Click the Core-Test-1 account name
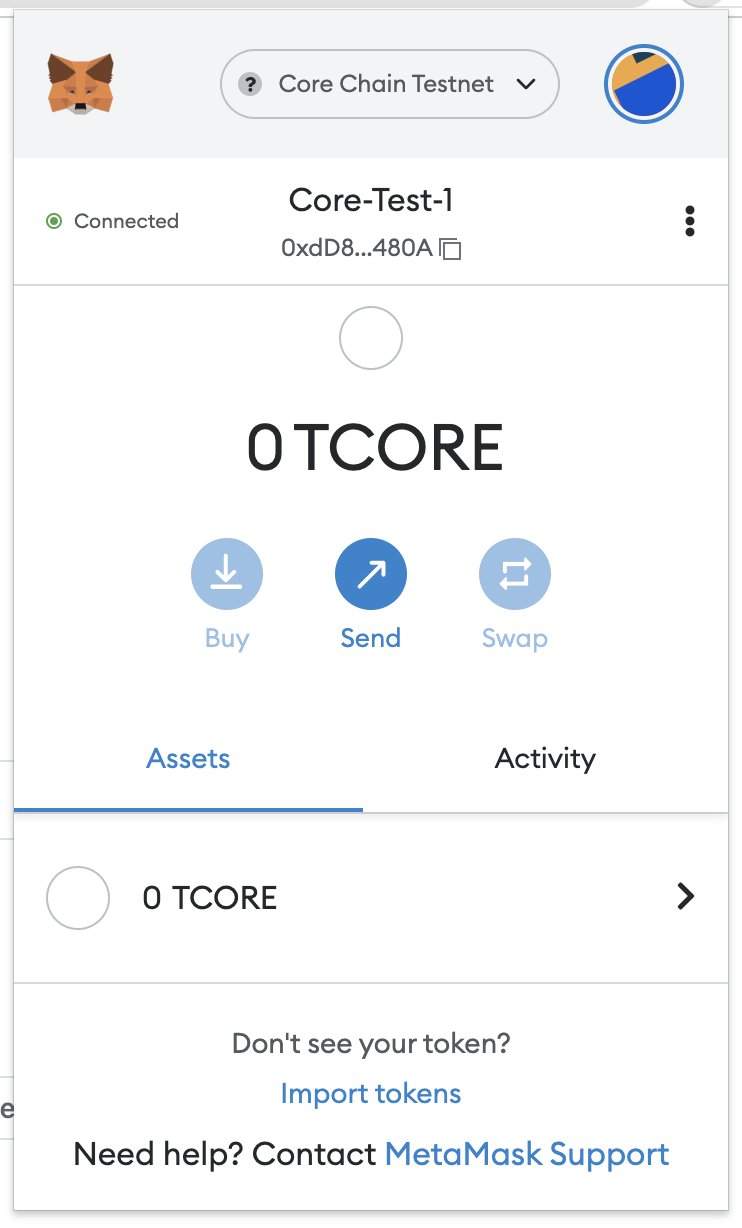This screenshot has height=1228, width=742. [370, 200]
